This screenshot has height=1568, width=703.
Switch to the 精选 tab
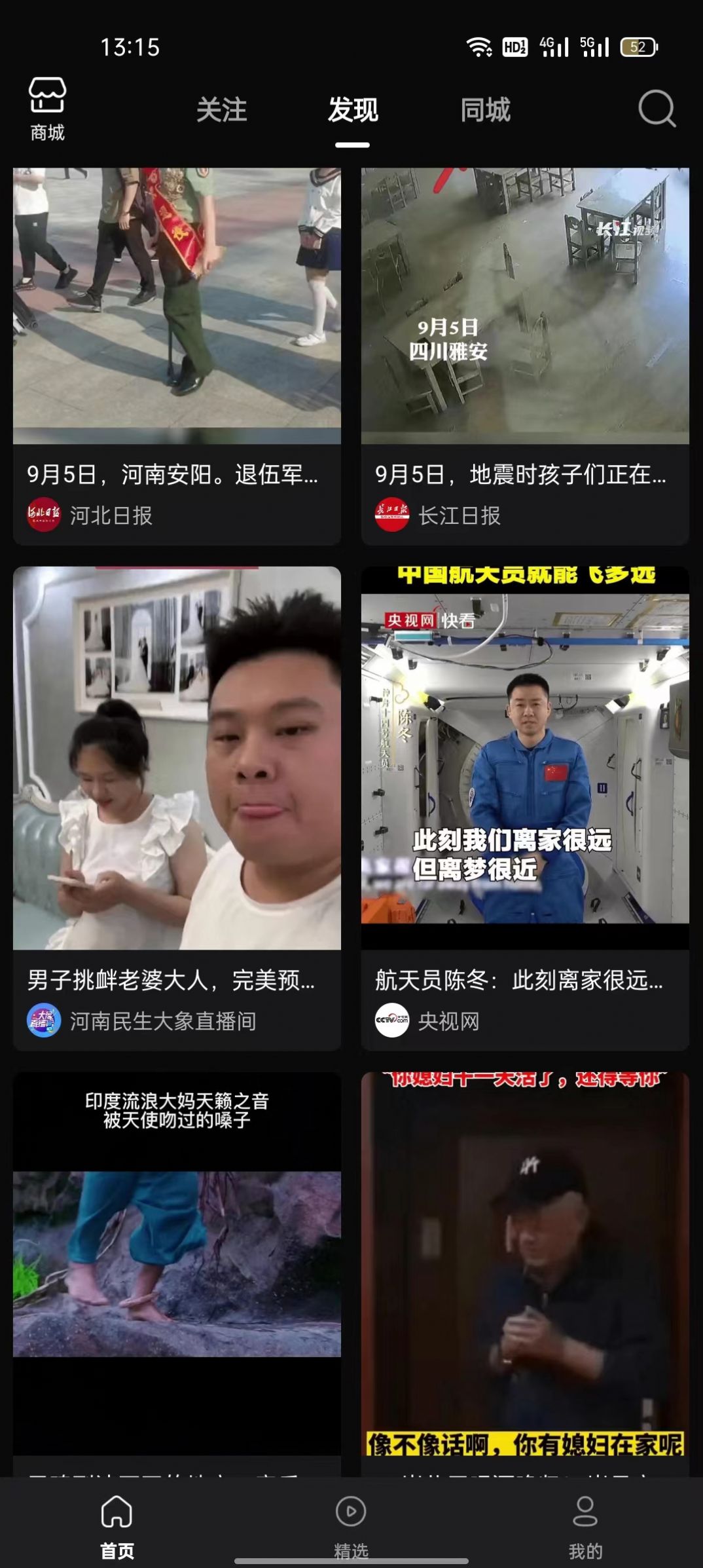(351, 1524)
